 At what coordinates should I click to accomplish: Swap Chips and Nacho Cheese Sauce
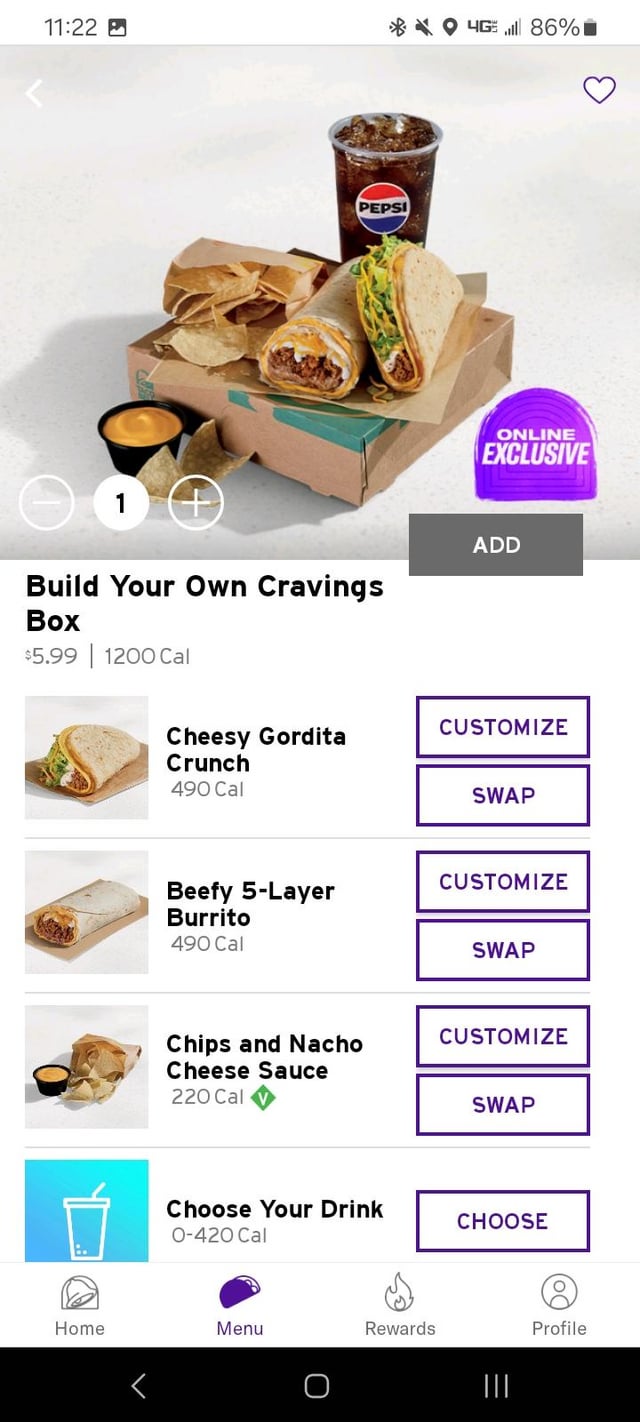tap(503, 1104)
